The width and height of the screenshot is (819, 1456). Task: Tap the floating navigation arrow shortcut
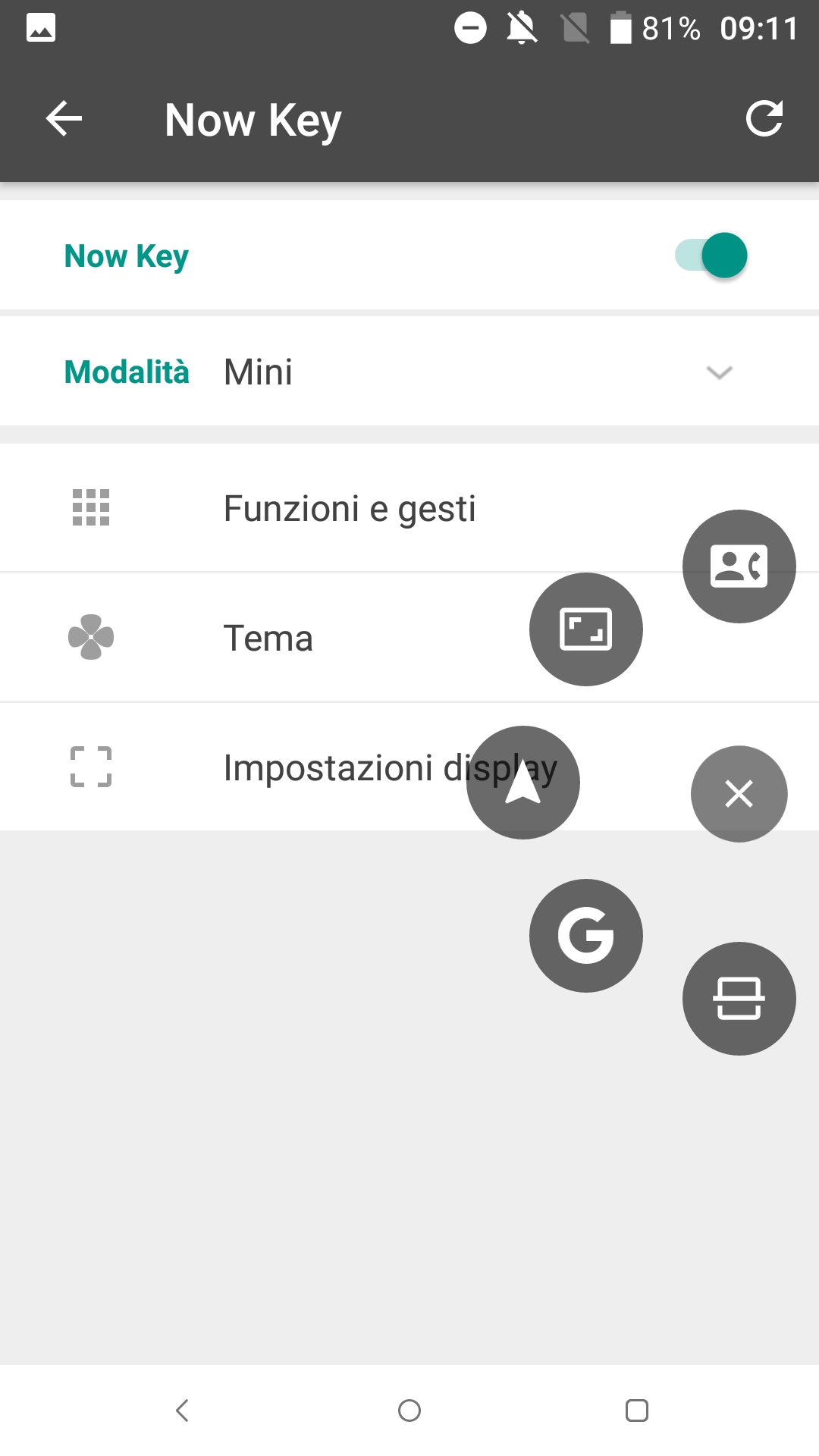(x=523, y=783)
